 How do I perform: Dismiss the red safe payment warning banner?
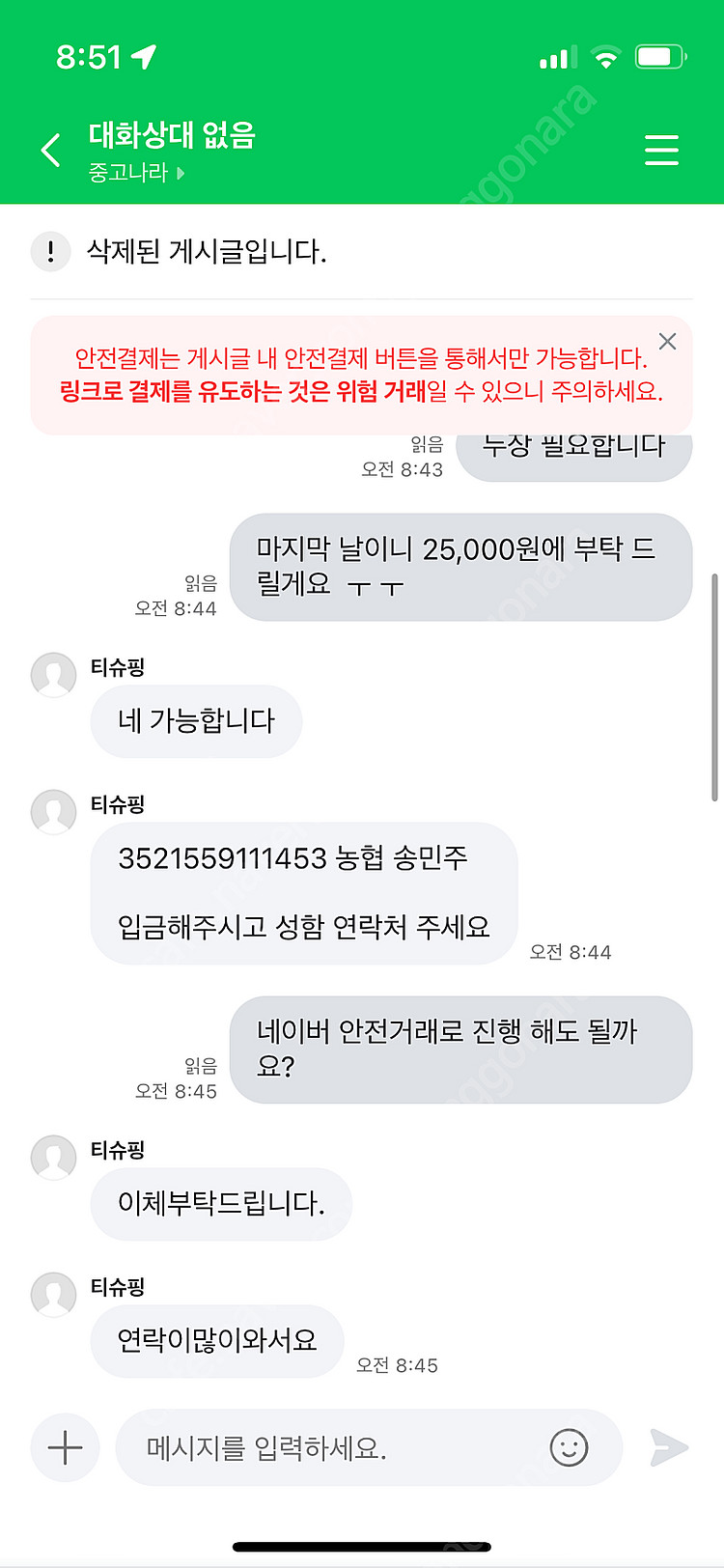click(x=667, y=342)
